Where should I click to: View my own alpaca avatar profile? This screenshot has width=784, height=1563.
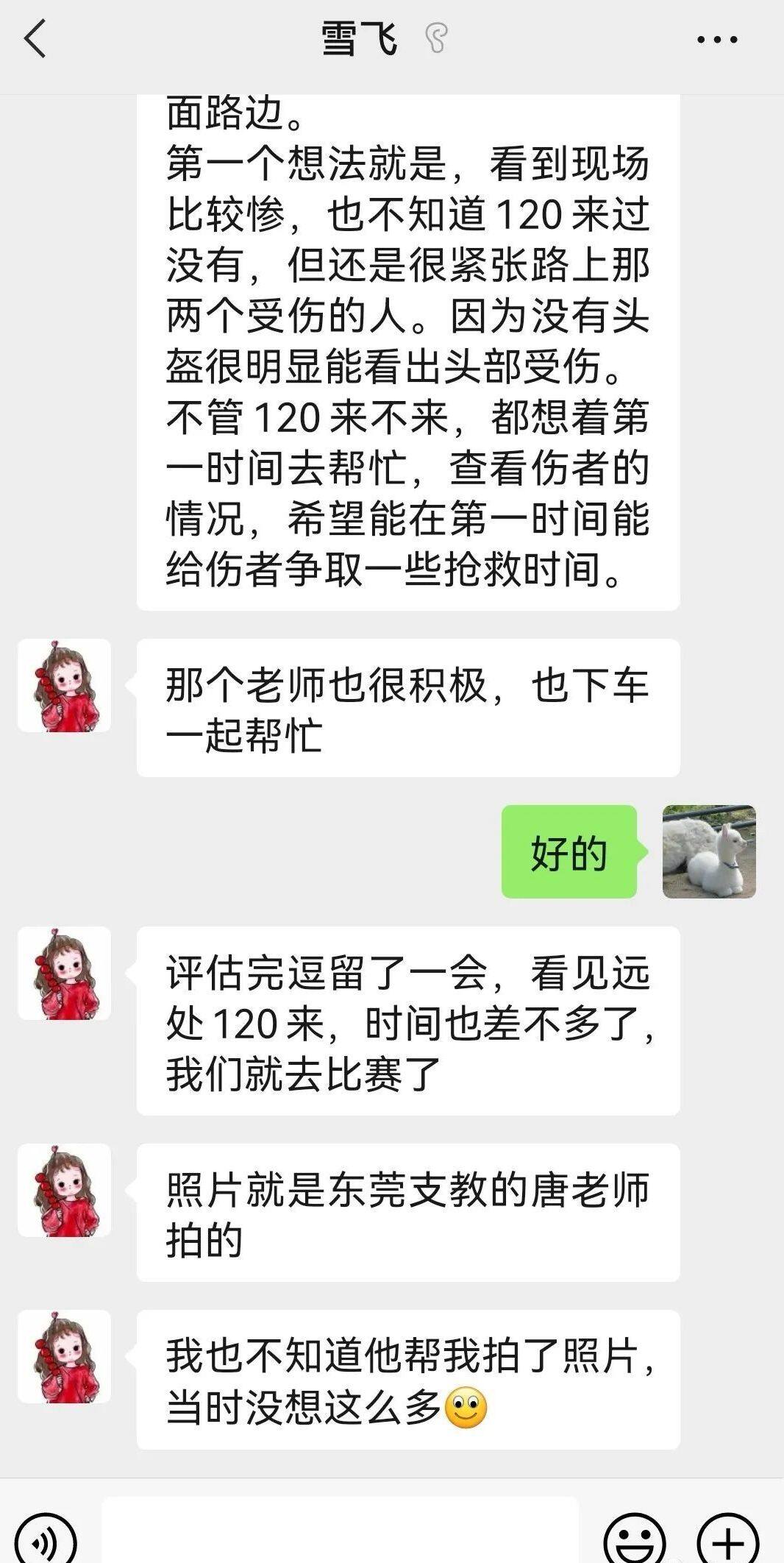(709, 851)
